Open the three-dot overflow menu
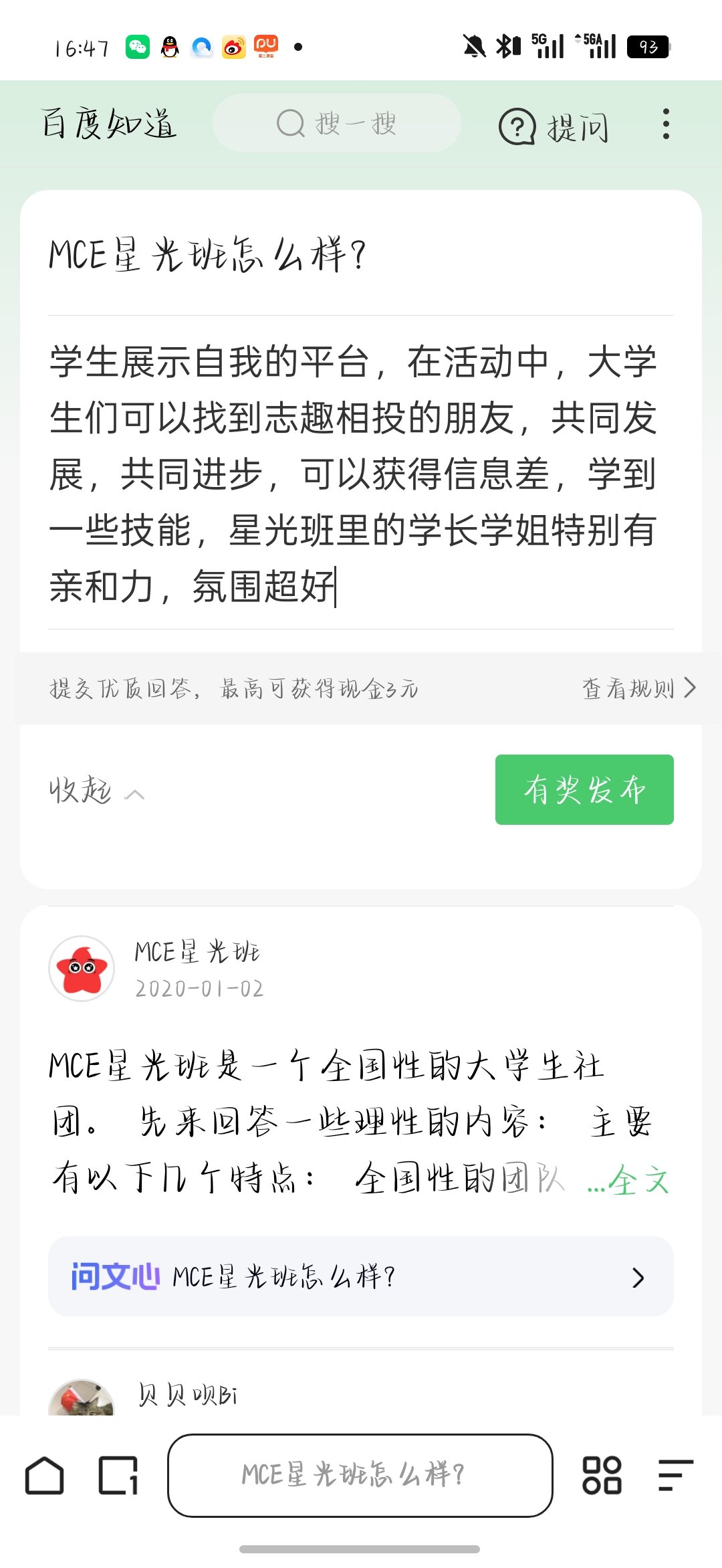The height and width of the screenshot is (1568, 722). (x=665, y=124)
